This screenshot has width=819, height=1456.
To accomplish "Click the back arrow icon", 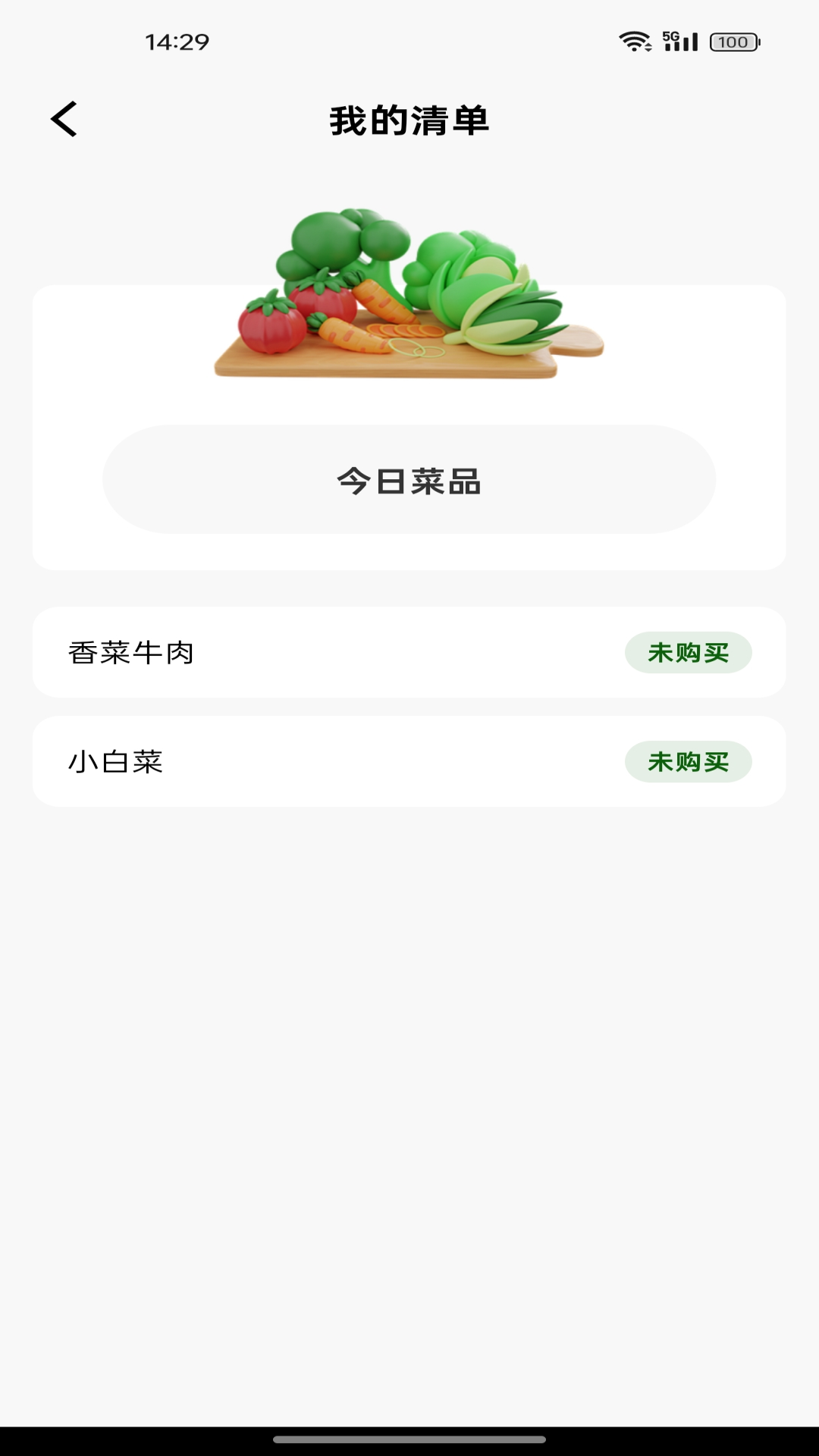I will pyautogui.click(x=64, y=120).
